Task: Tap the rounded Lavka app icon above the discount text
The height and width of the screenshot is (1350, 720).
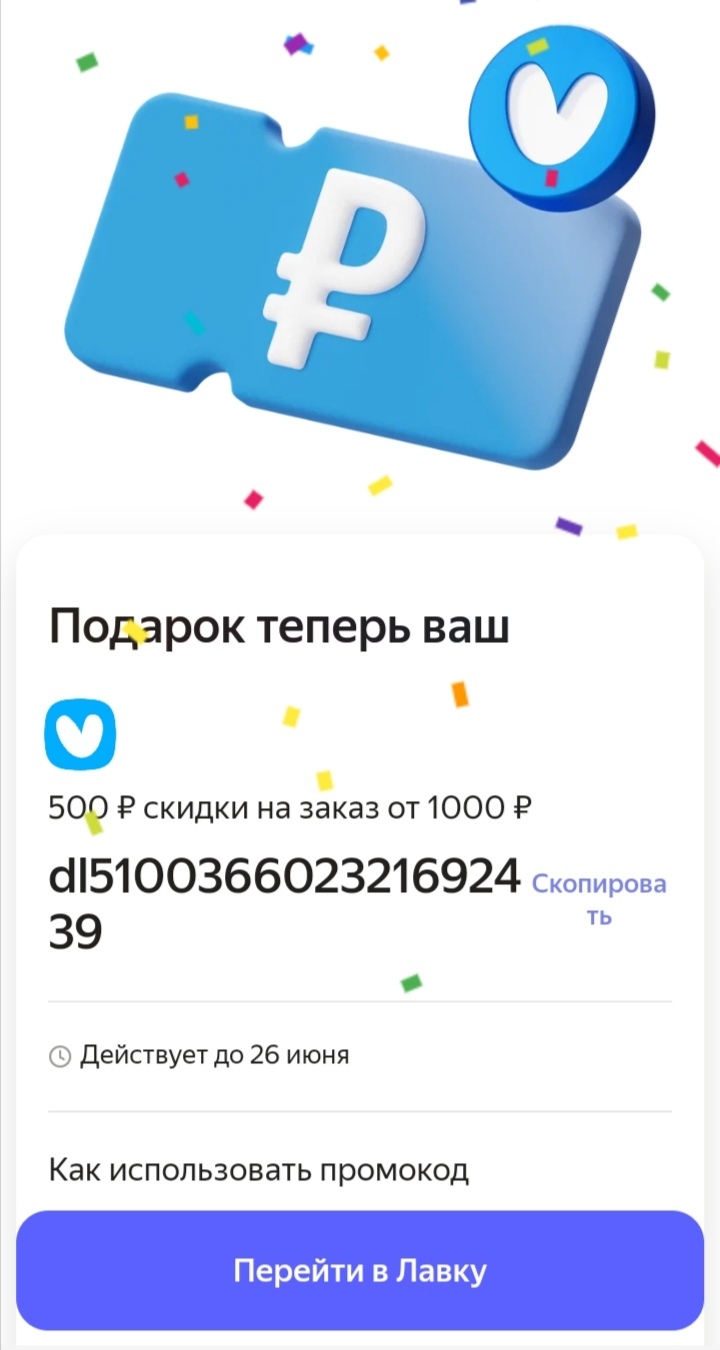Action: tap(81, 734)
